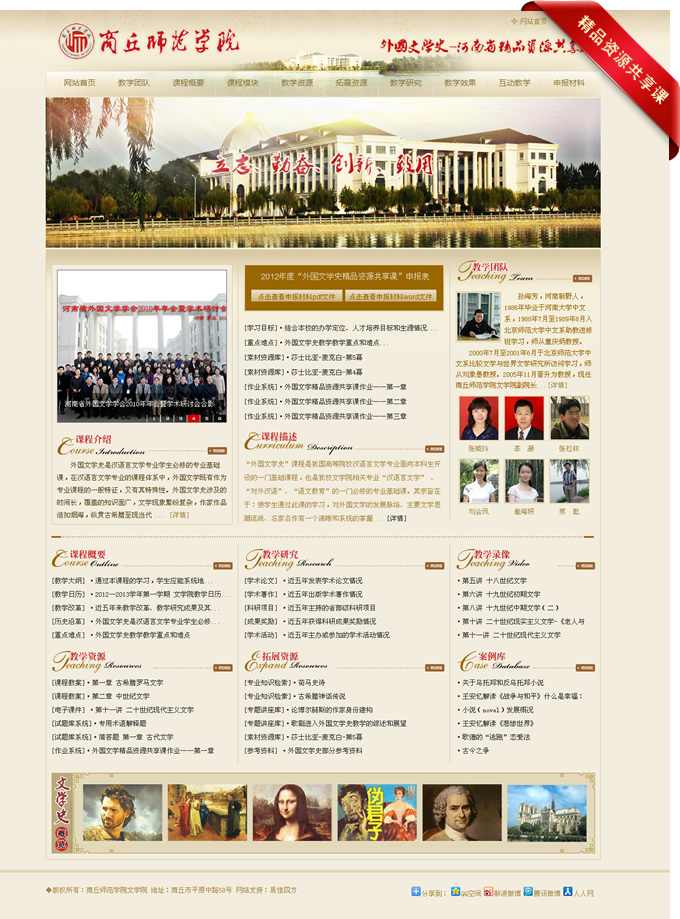Open the Mona Lisa painting thumbnail
Viewport: 680px width, 919px height.
pyautogui.click(x=291, y=812)
